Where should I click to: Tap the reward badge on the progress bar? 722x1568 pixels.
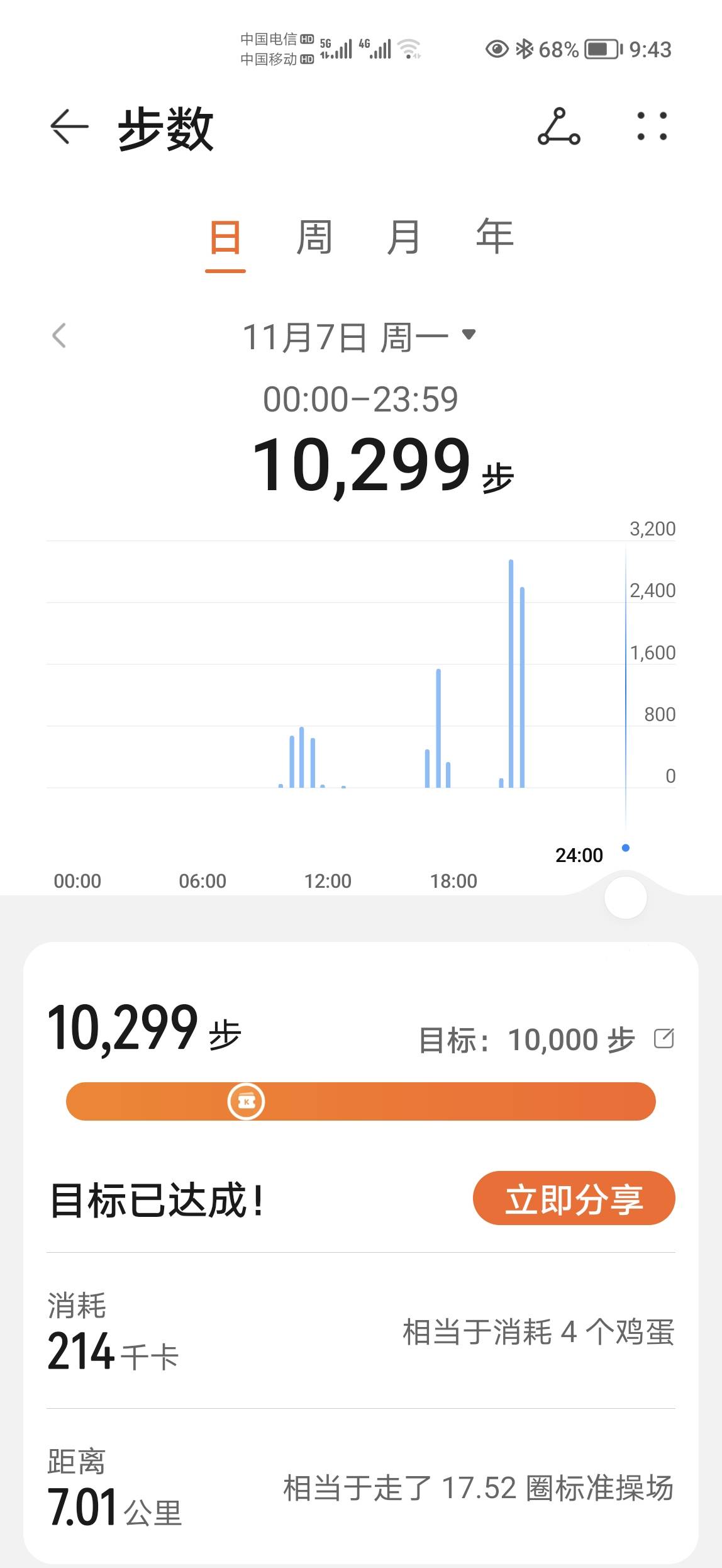click(x=246, y=1102)
